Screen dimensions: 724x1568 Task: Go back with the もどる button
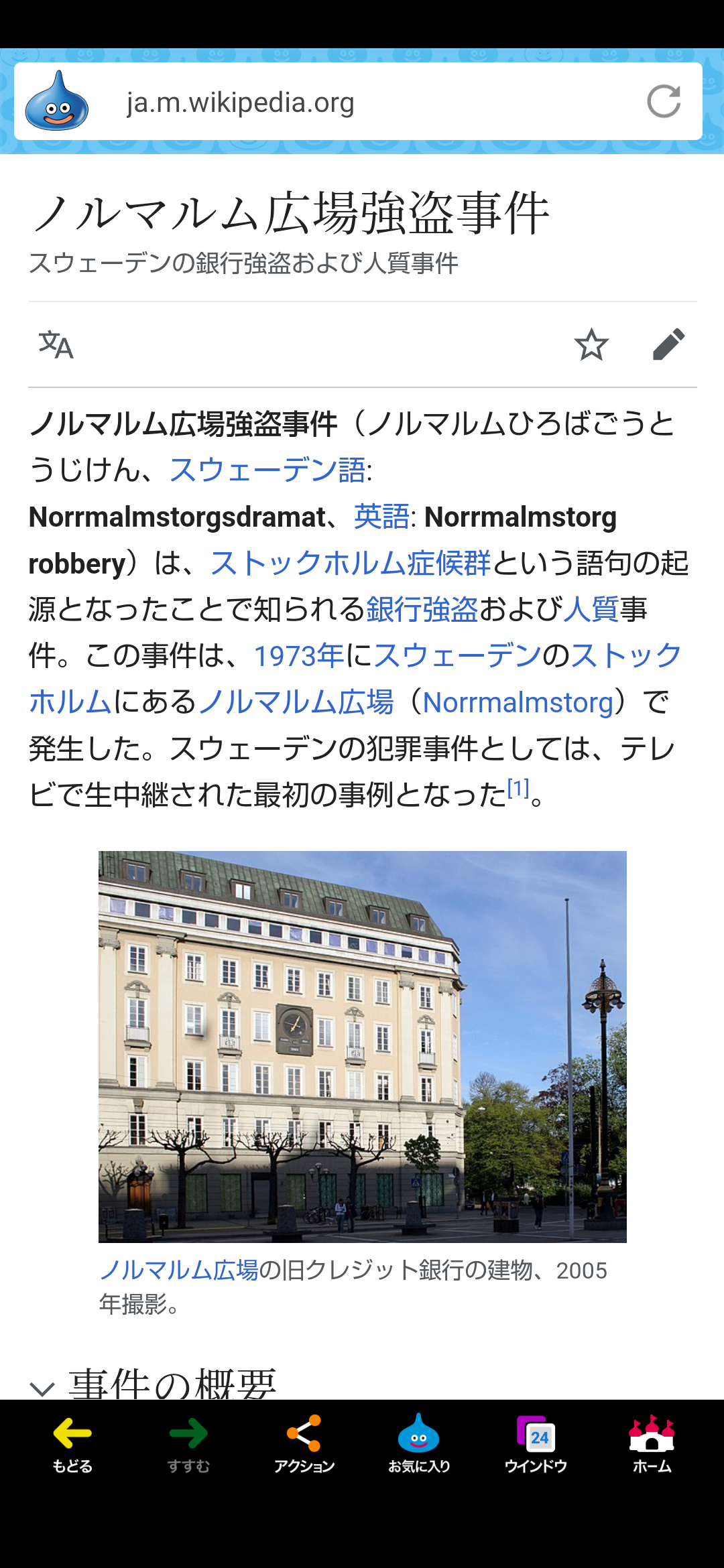pos(72,1445)
